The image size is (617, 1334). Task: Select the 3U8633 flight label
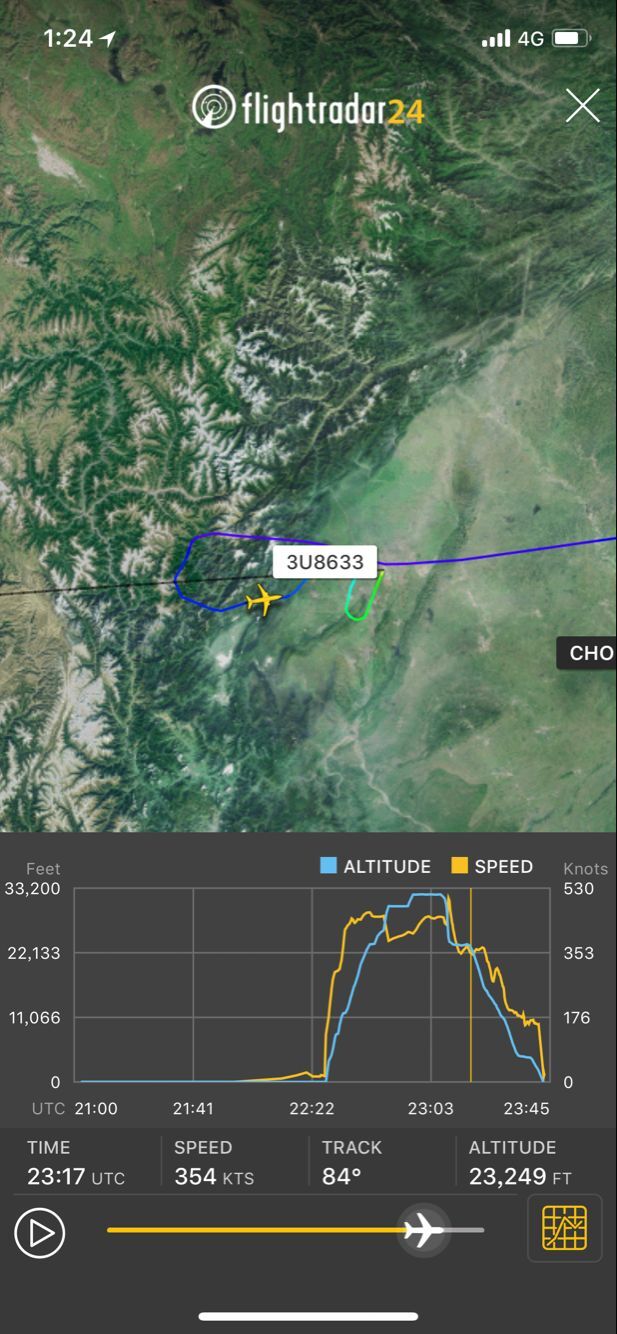pyautogui.click(x=325, y=562)
